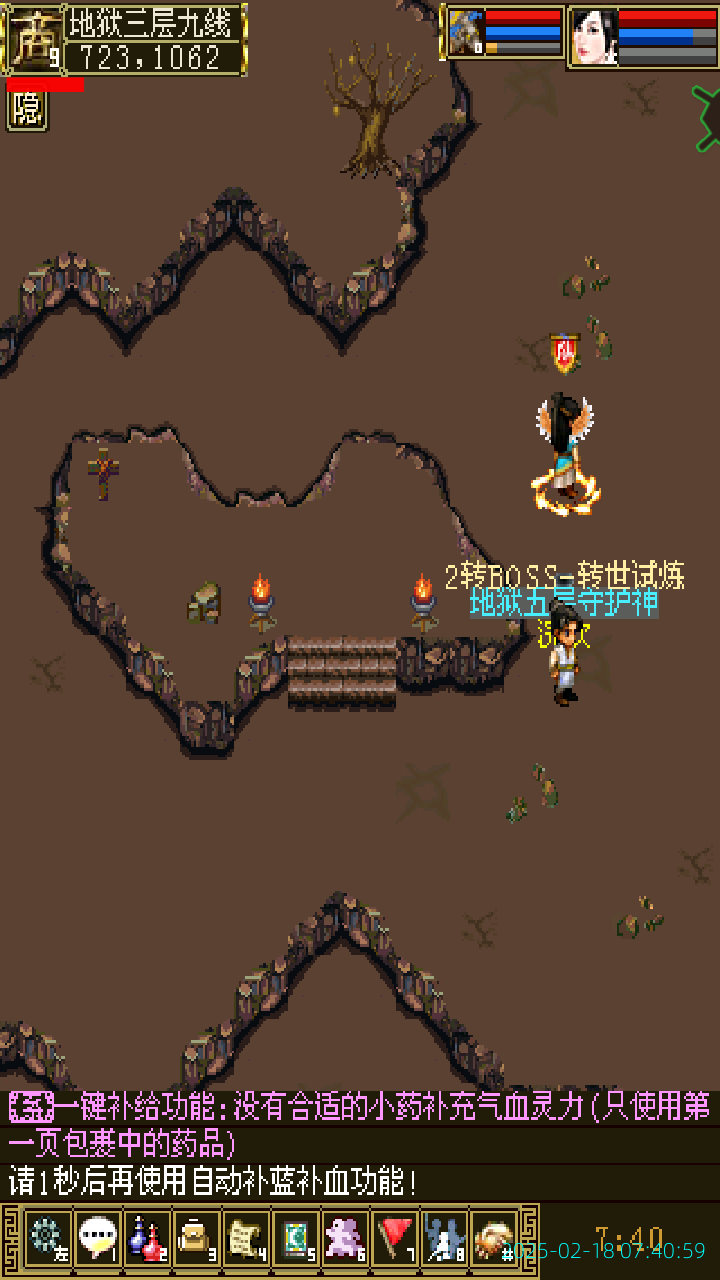Tap the red flag shortcut
Image resolution: width=720 pixels, height=1280 pixels.
pyautogui.click(x=395, y=1237)
